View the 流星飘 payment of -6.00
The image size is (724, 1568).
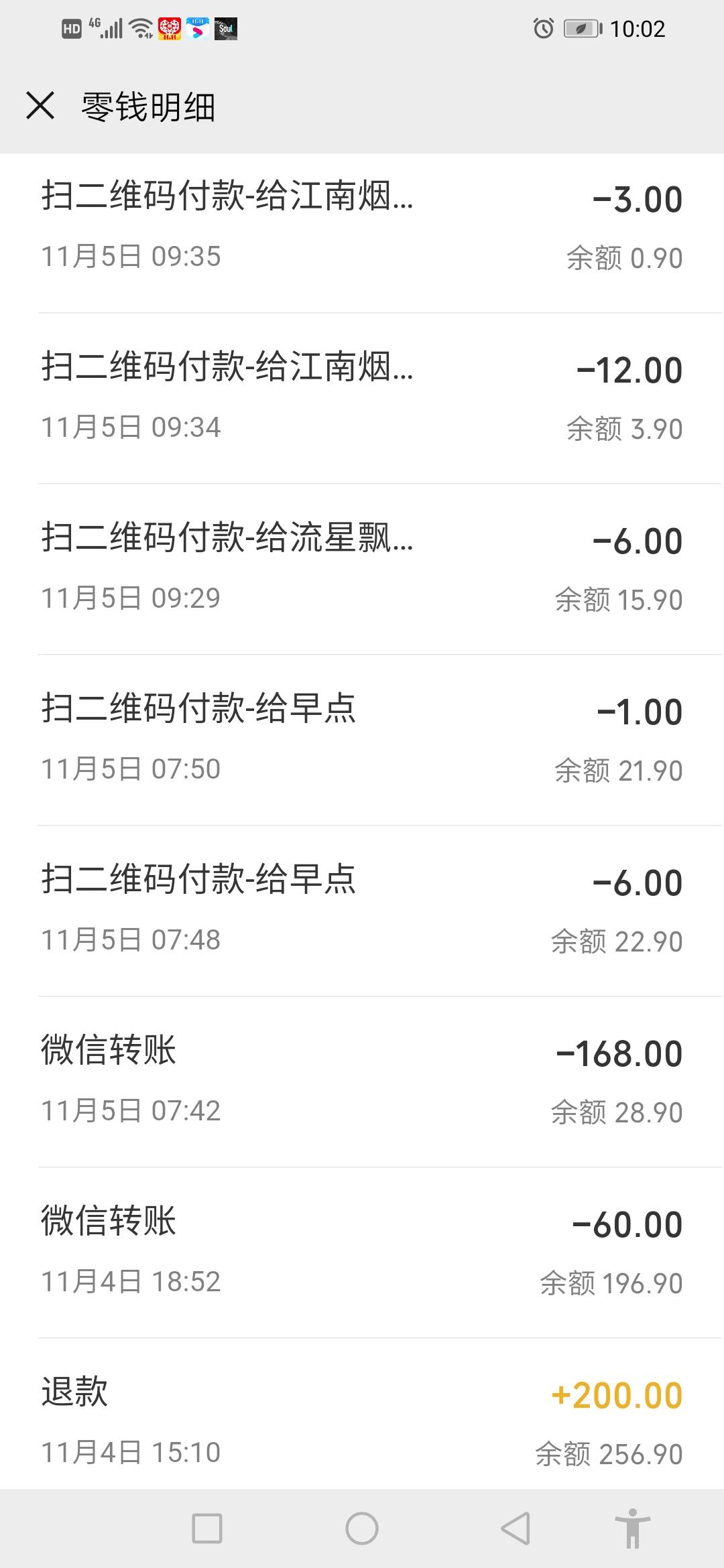[x=362, y=570]
